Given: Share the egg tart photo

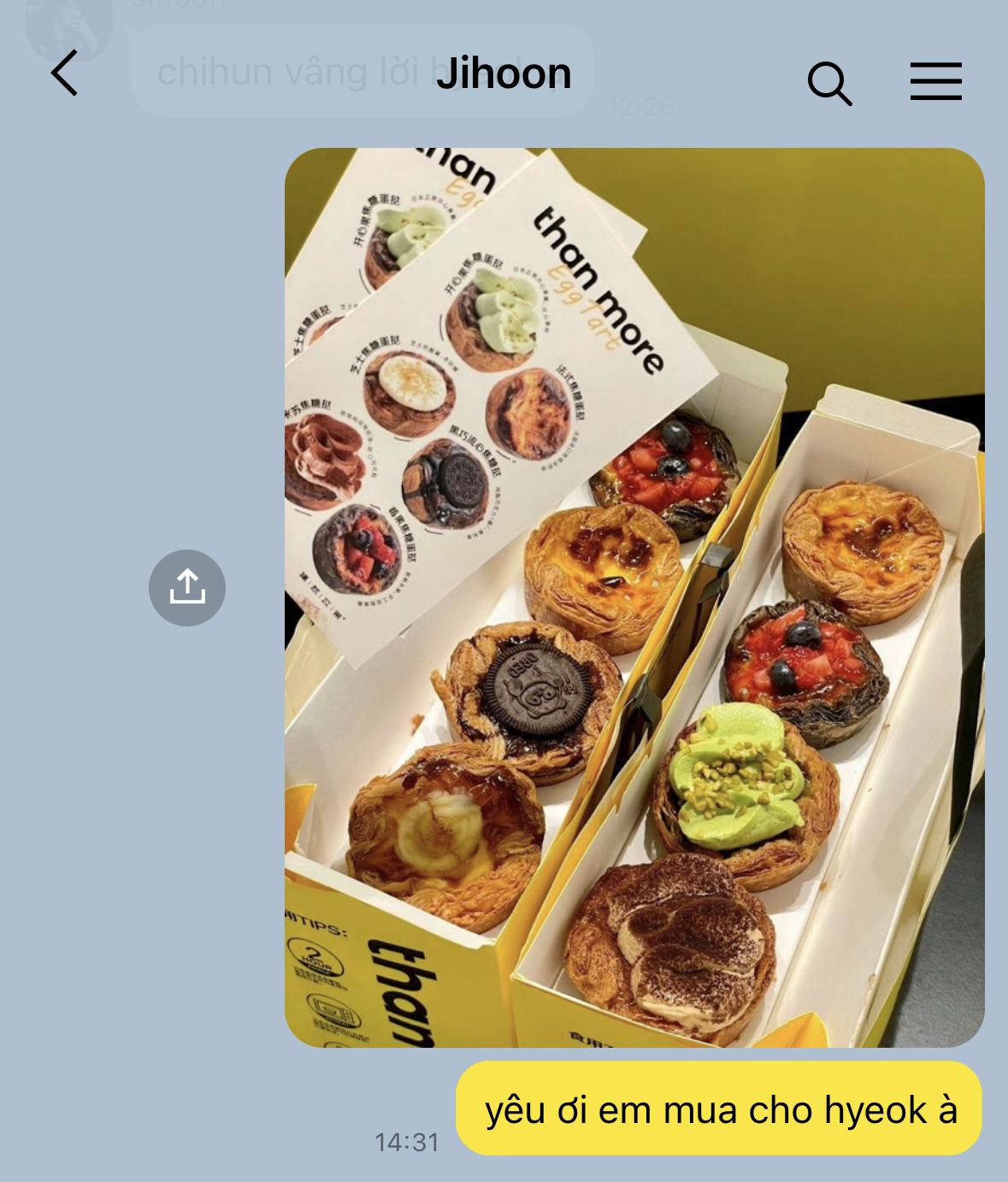Looking at the screenshot, I should [x=187, y=588].
